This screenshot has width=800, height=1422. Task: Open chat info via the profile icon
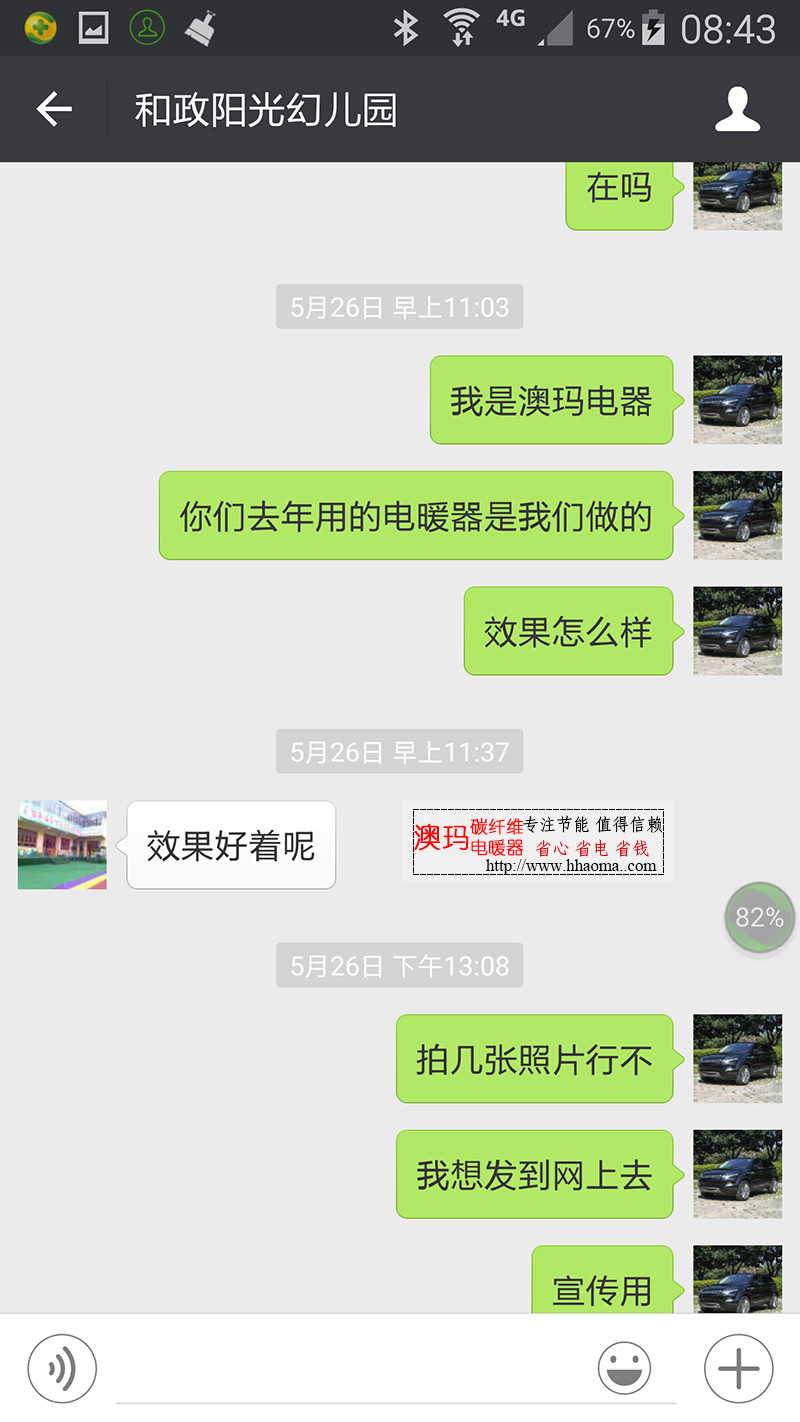pos(738,109)
